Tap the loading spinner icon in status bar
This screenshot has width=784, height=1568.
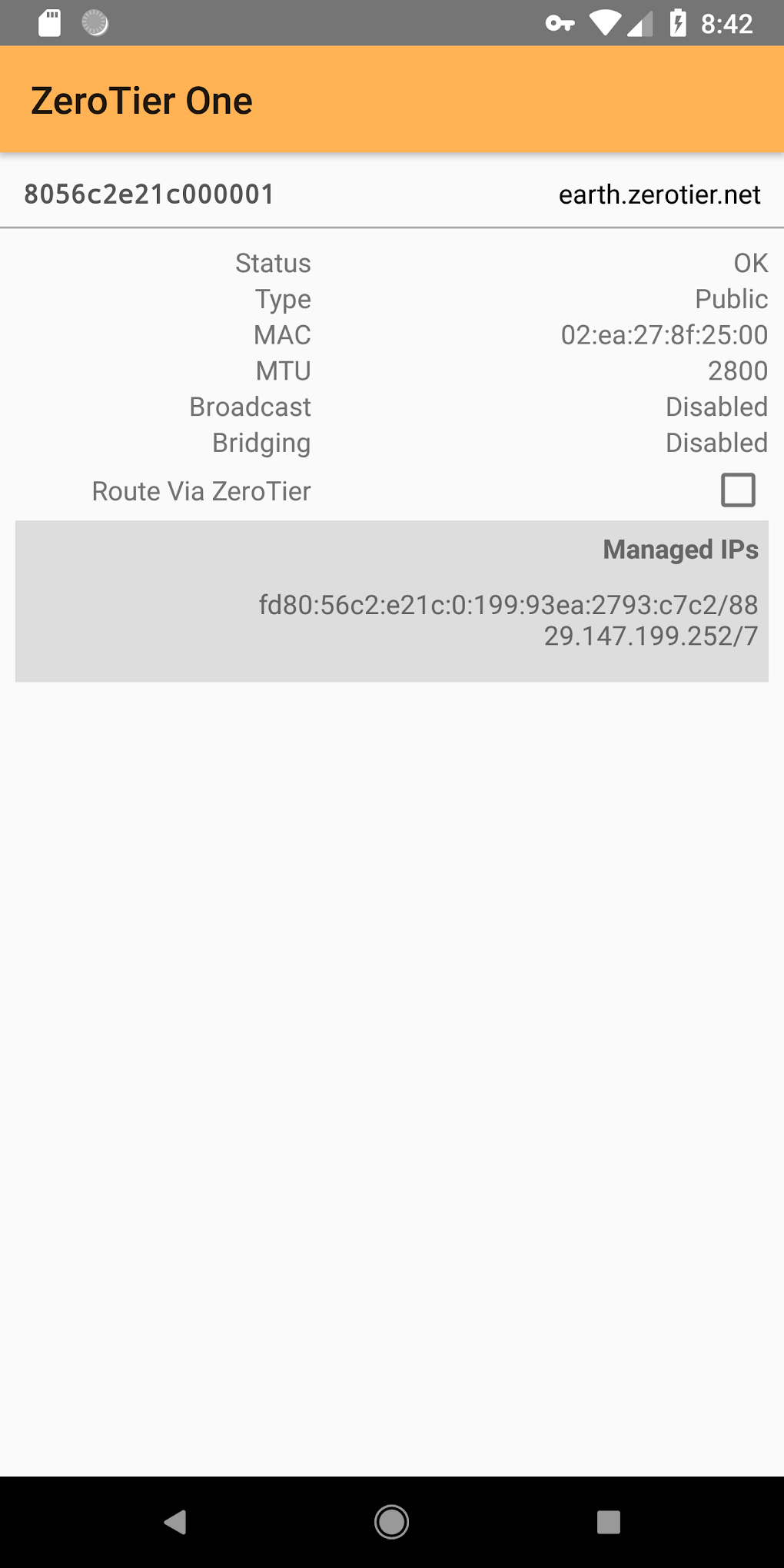click(x=95, y=23)
